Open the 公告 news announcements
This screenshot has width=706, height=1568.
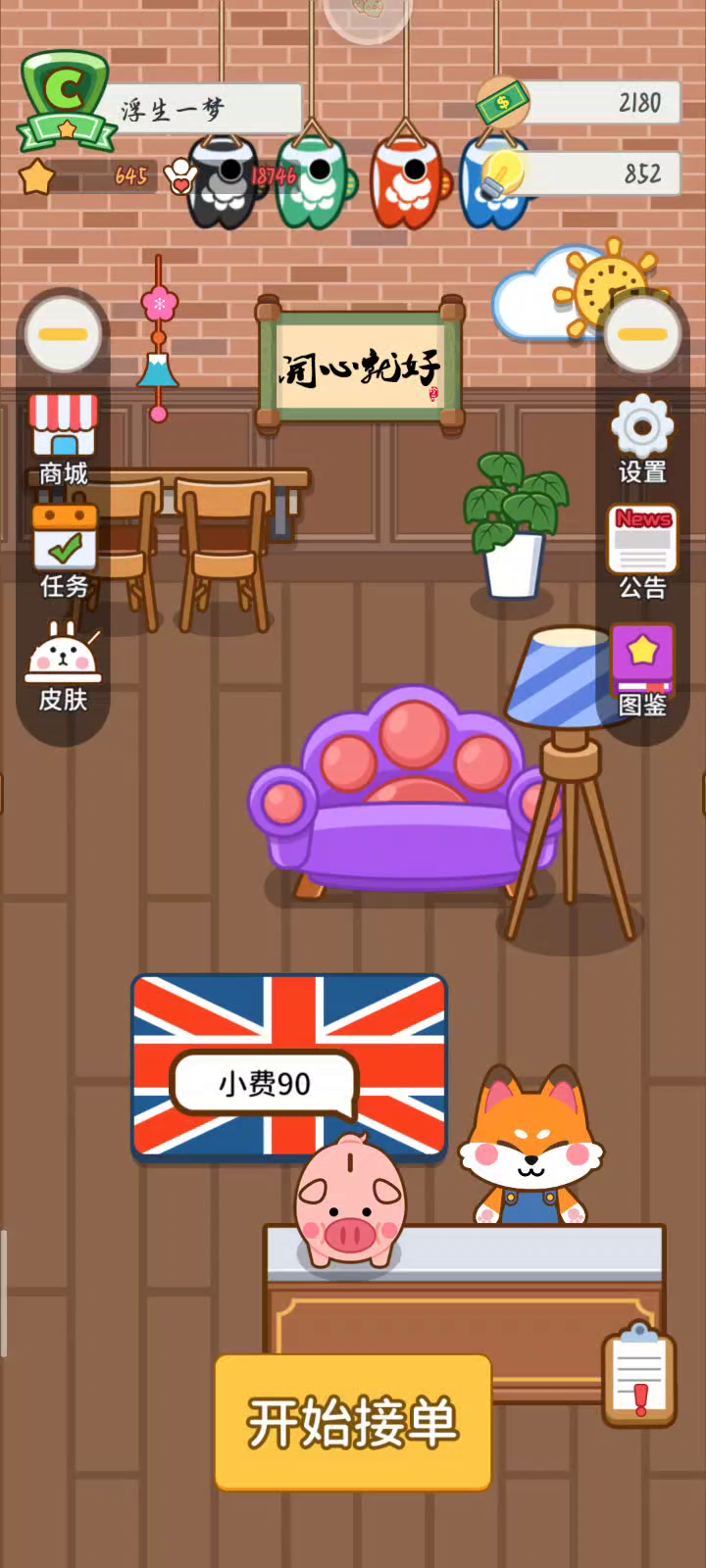coord(642,553)
